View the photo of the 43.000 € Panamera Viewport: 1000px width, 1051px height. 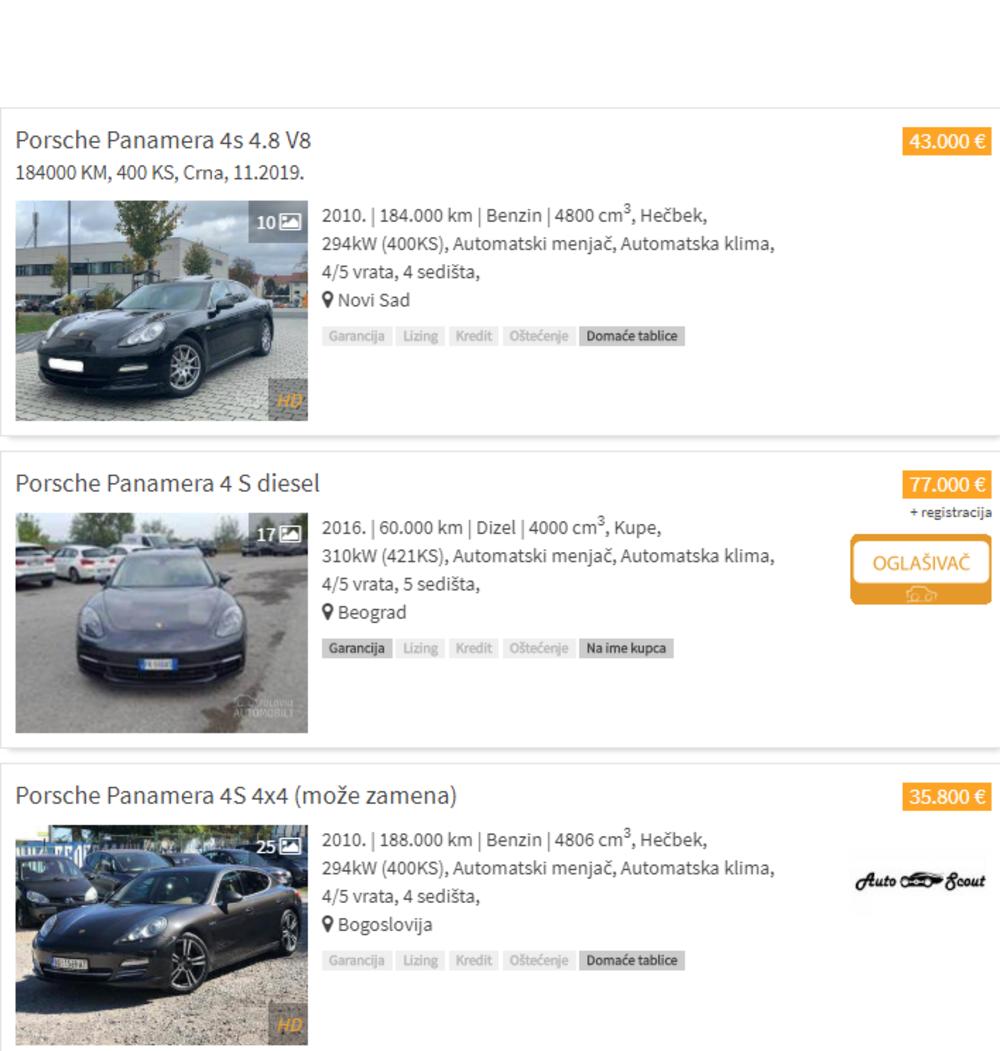click(x=161, y=310)
